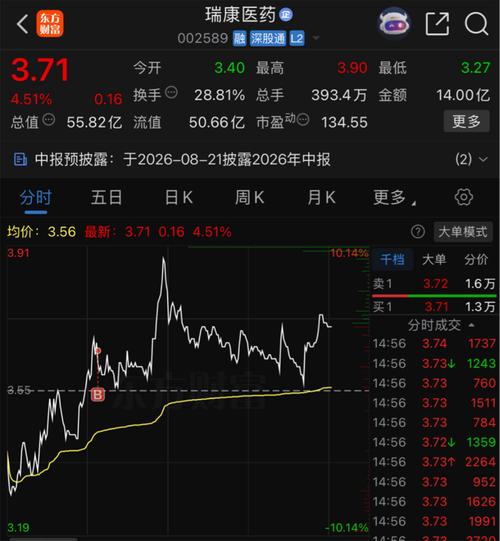Image resolution: width=500 pixels, height=541 pixels.
Task: Open the 更多 chart period dropdown
Action: tap(394, 198)
